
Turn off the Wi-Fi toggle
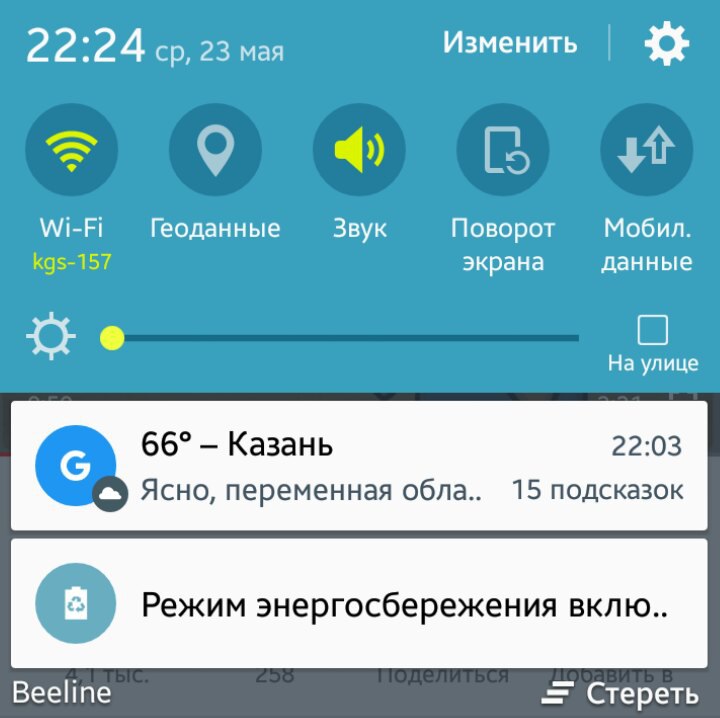pyautogui.click(x=71, y=151)
